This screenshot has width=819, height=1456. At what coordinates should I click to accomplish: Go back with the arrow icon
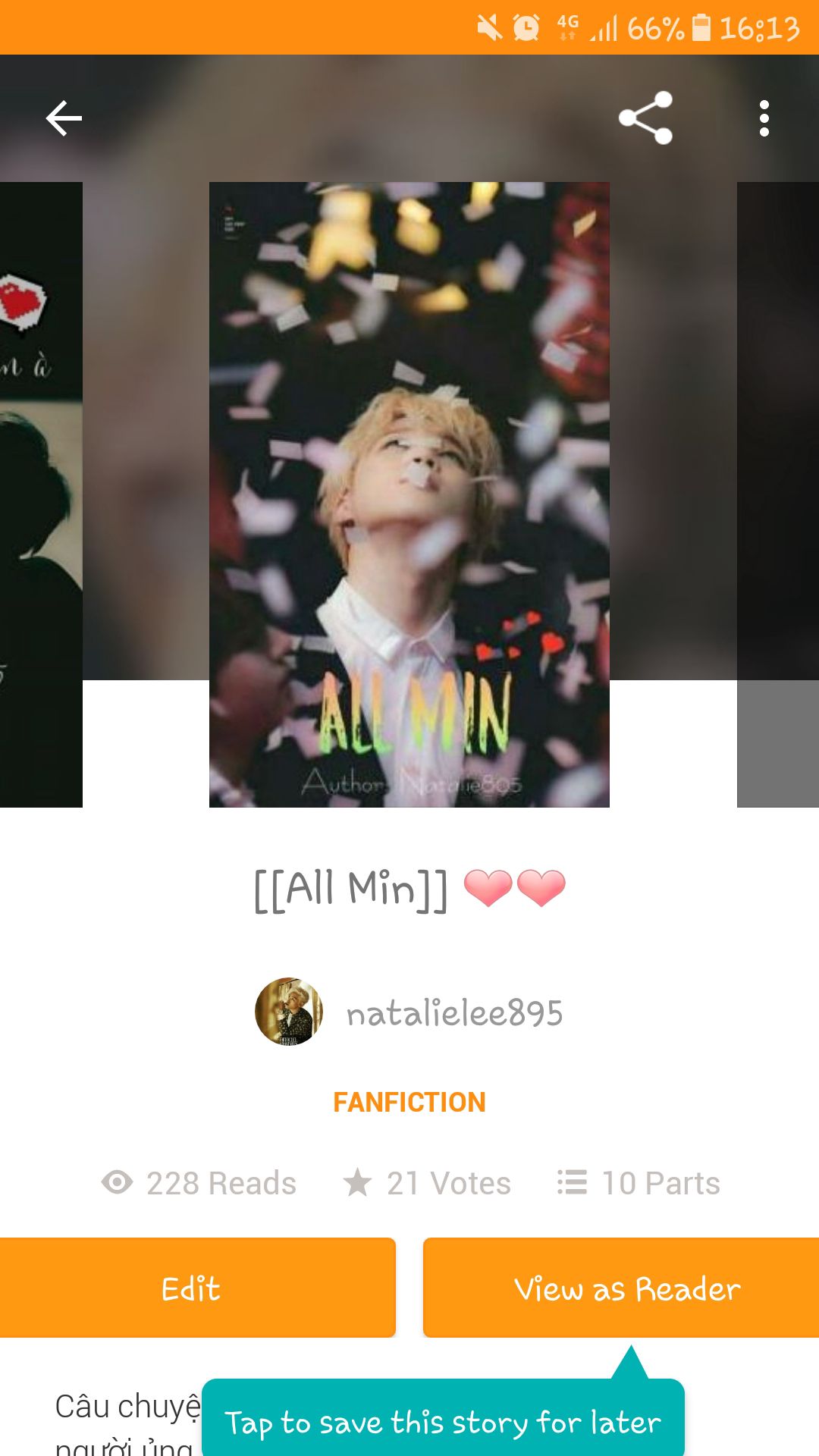click(64, 118)
